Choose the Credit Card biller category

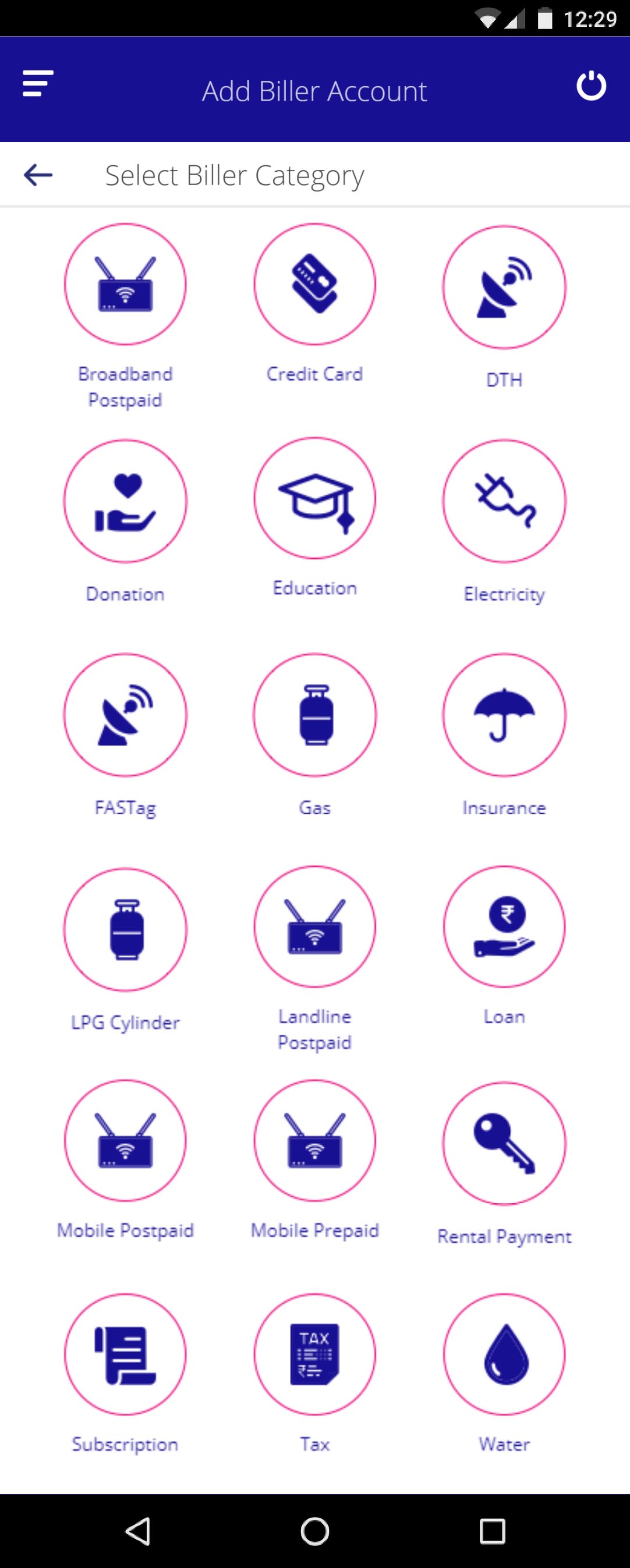(x=314, y=285)
